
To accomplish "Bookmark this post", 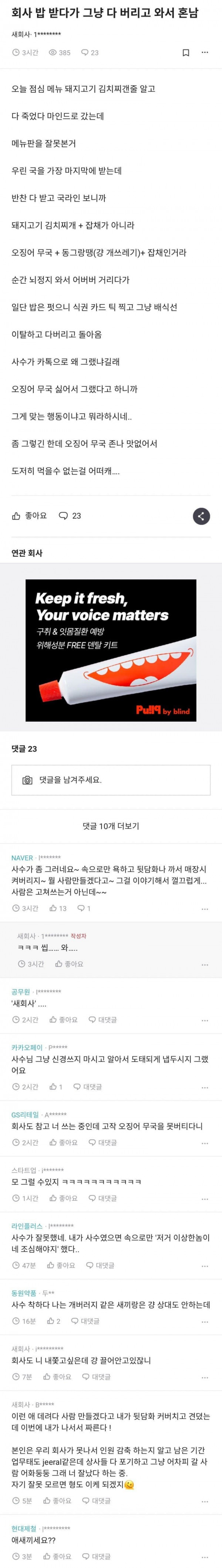I will (x=186, y=52).
